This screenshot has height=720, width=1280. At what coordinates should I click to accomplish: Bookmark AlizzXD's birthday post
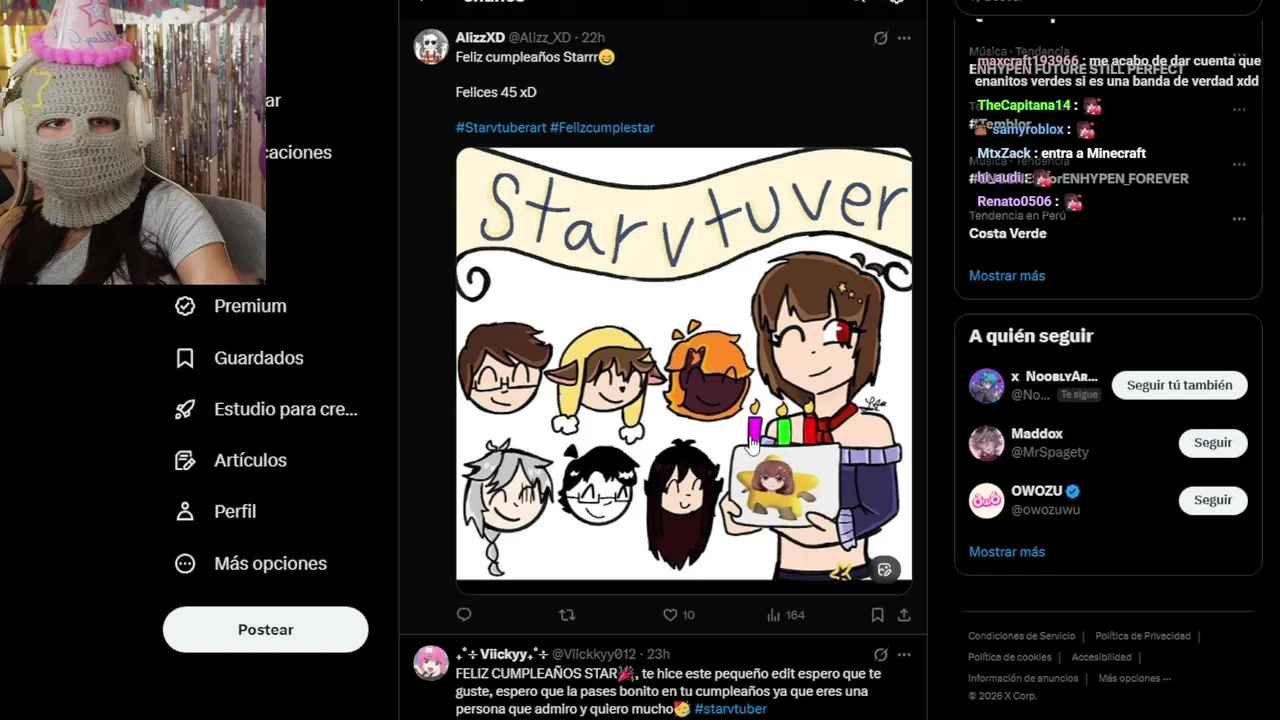(877, 615)
